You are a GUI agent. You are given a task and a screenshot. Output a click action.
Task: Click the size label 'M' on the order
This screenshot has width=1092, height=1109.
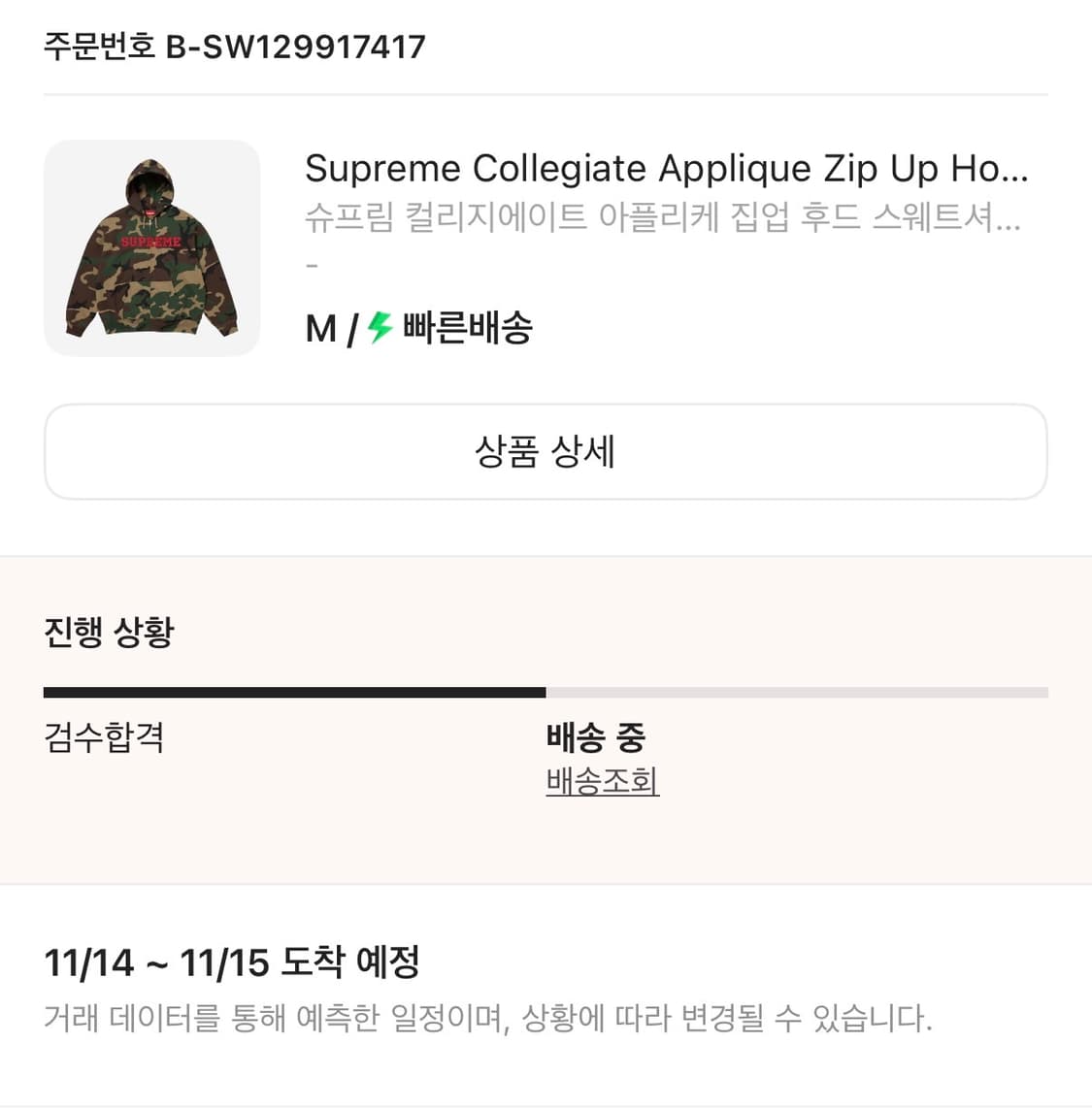point(317,329)
